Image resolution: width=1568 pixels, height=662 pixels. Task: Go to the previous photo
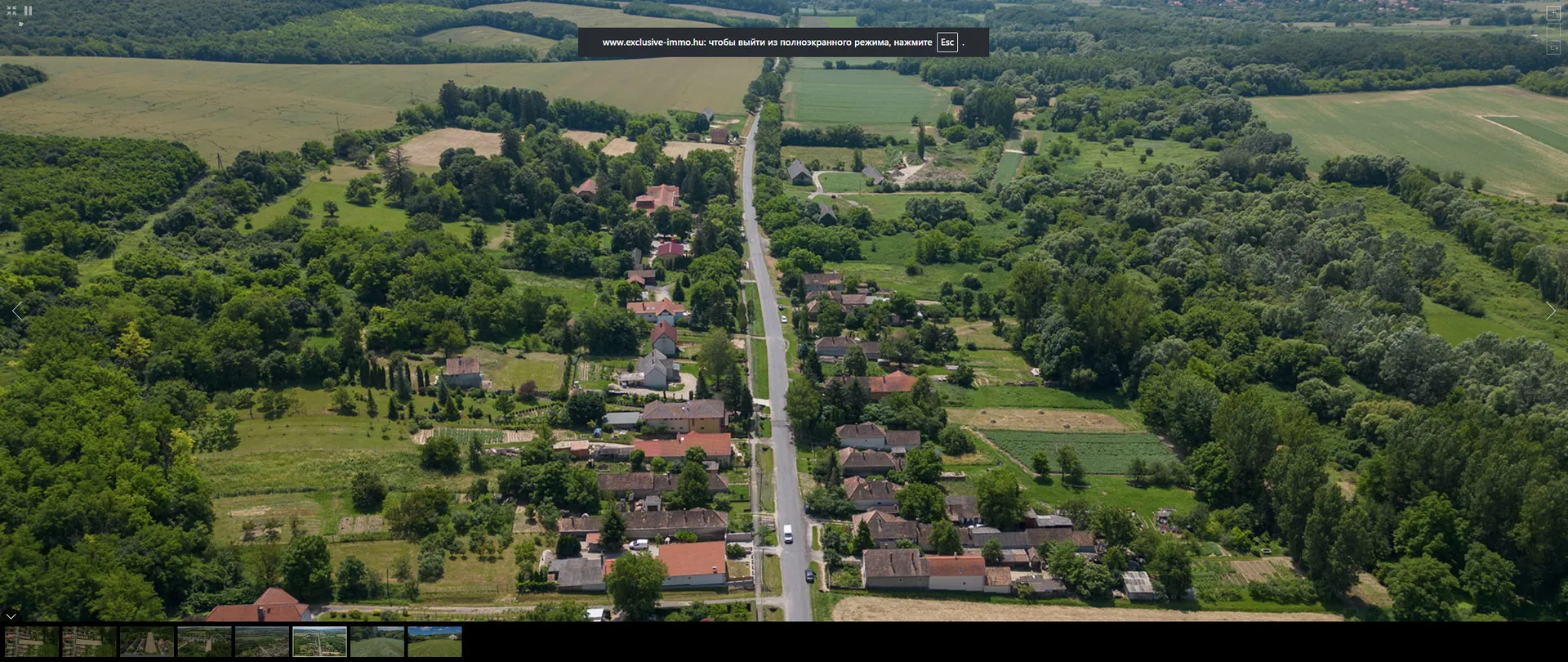pyautogui.click(x=17, y=311)
